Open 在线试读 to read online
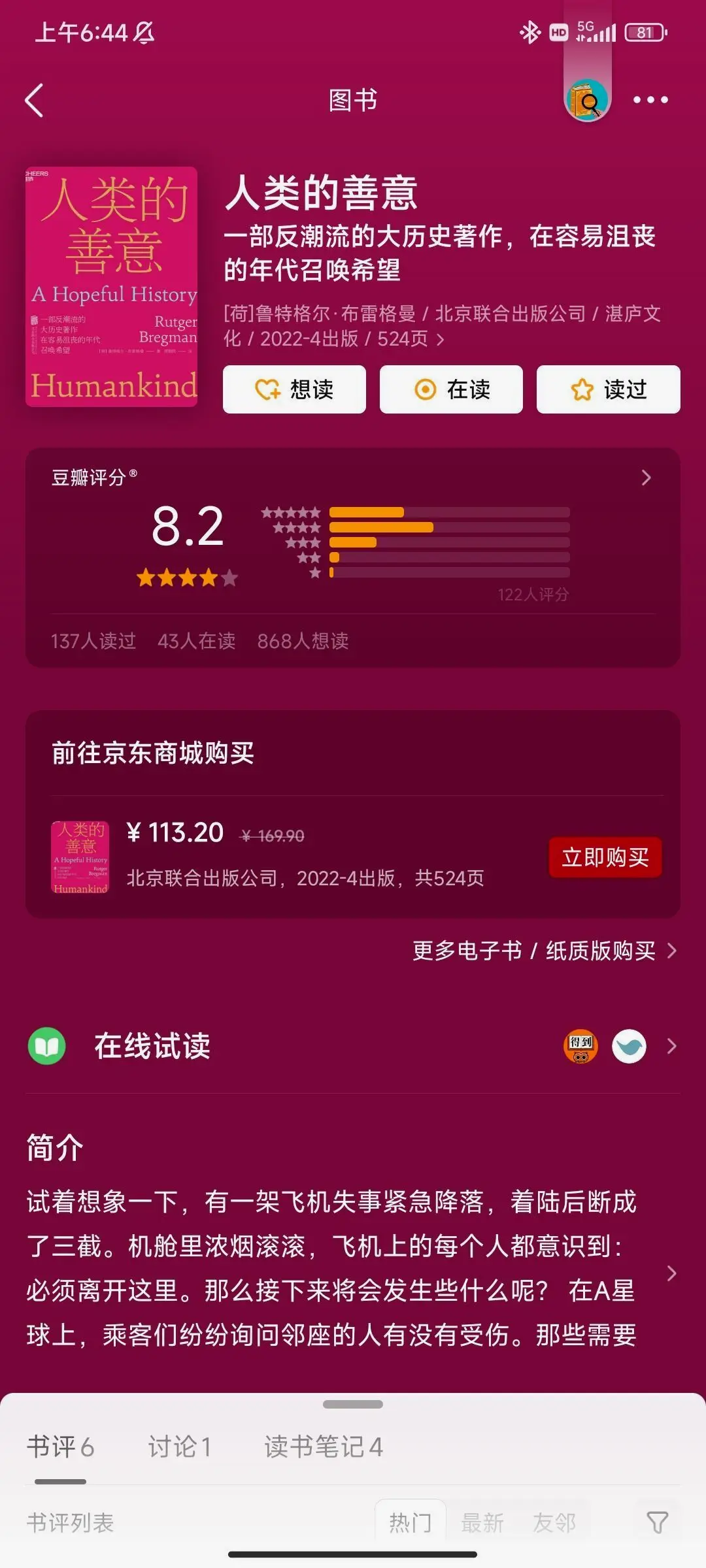 pos(152,1046)
